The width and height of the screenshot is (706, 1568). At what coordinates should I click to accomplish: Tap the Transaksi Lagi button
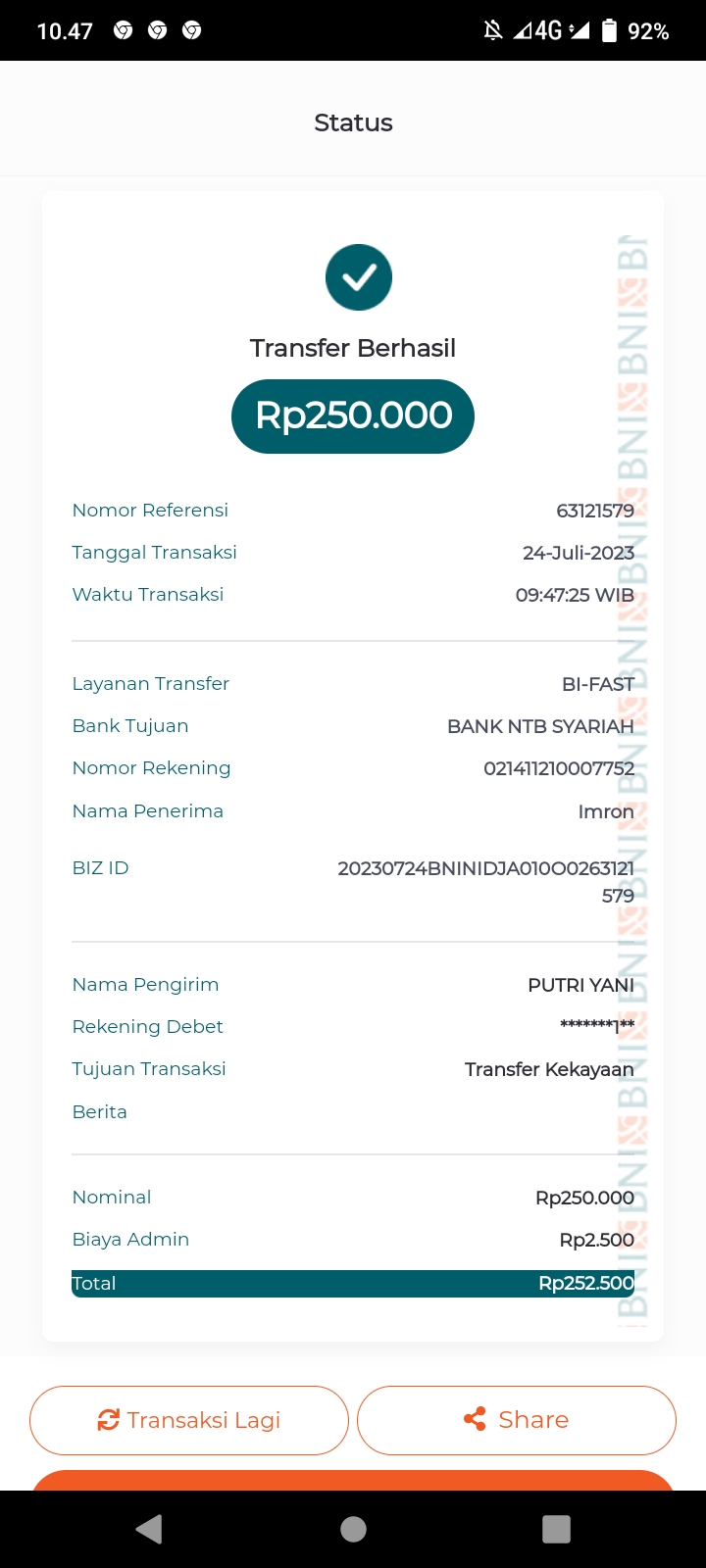click(x=189, y=1420)
